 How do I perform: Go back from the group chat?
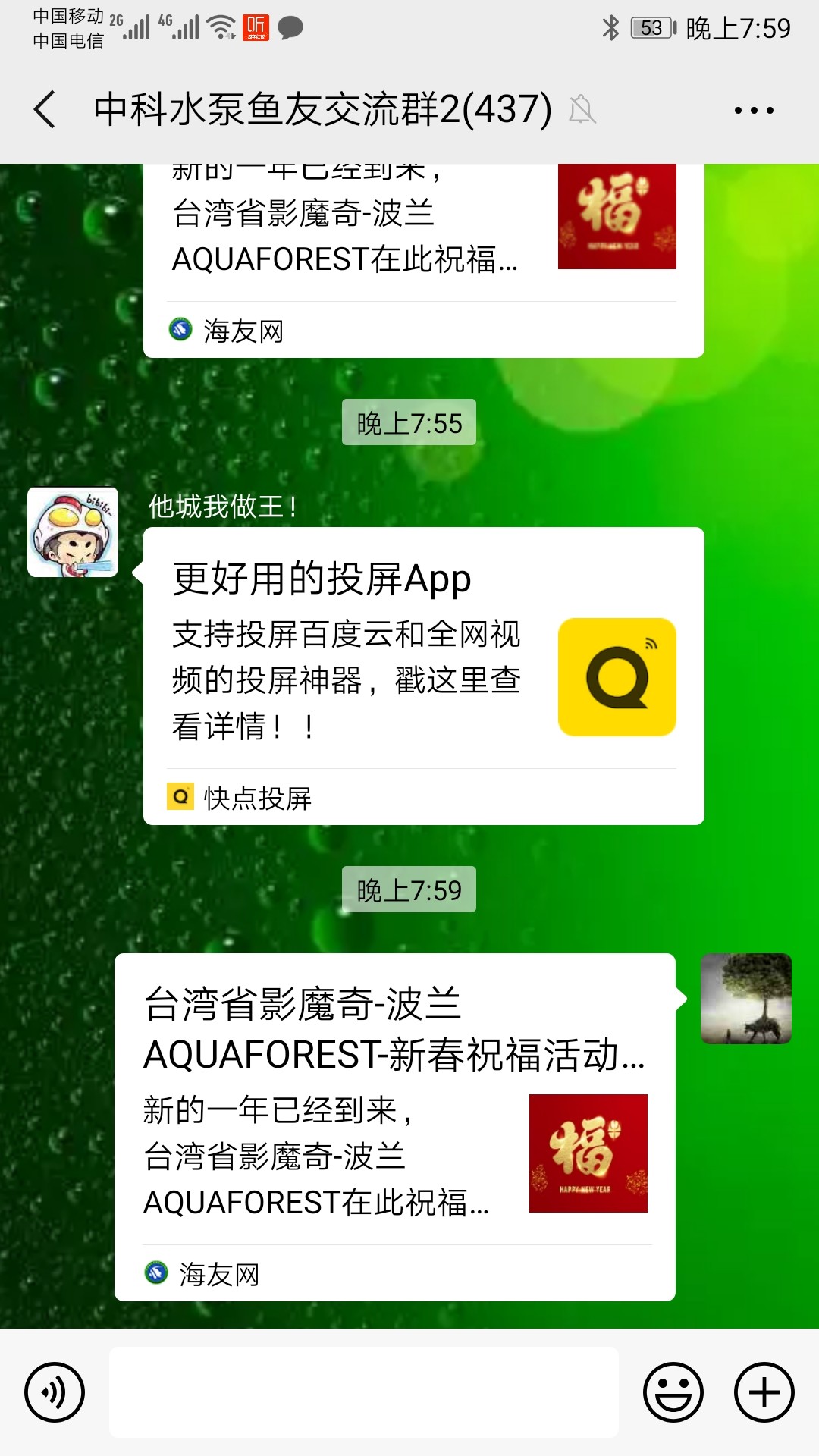coord(45,109)
